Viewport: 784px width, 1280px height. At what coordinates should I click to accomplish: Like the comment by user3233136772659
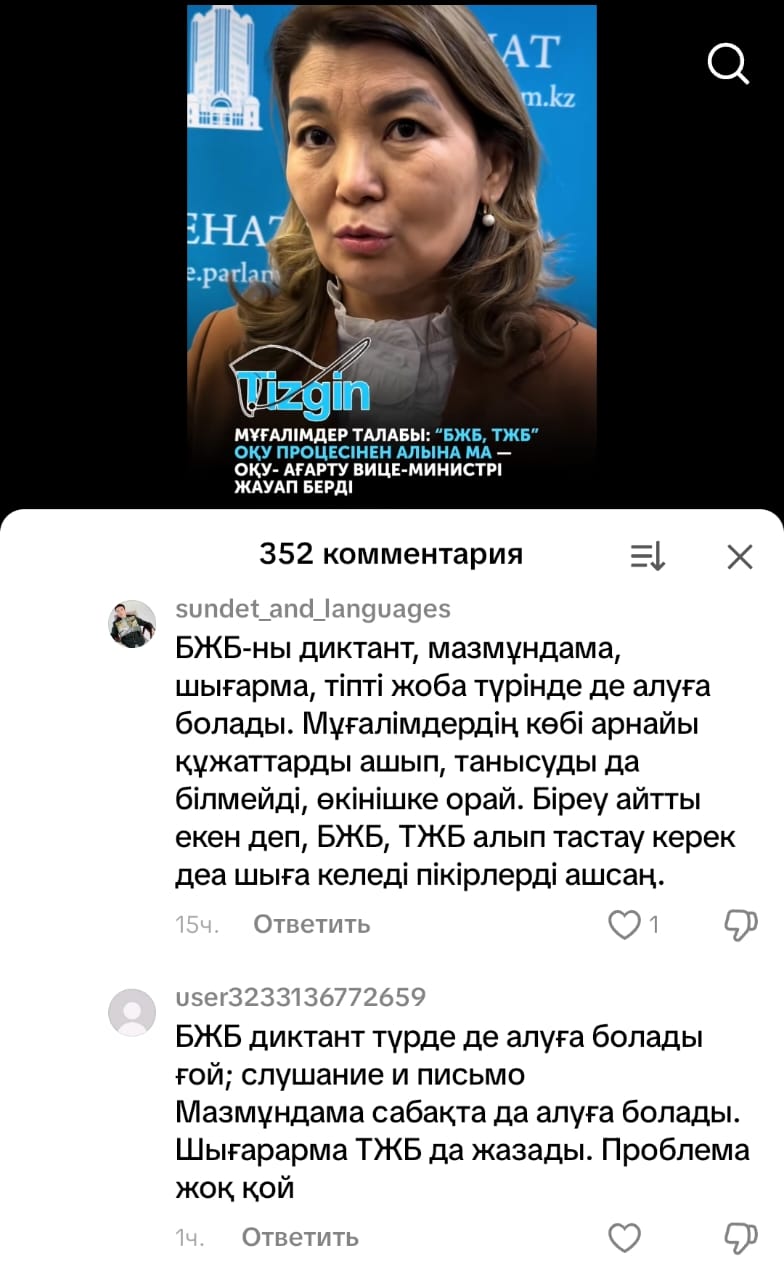[625, 1238]
